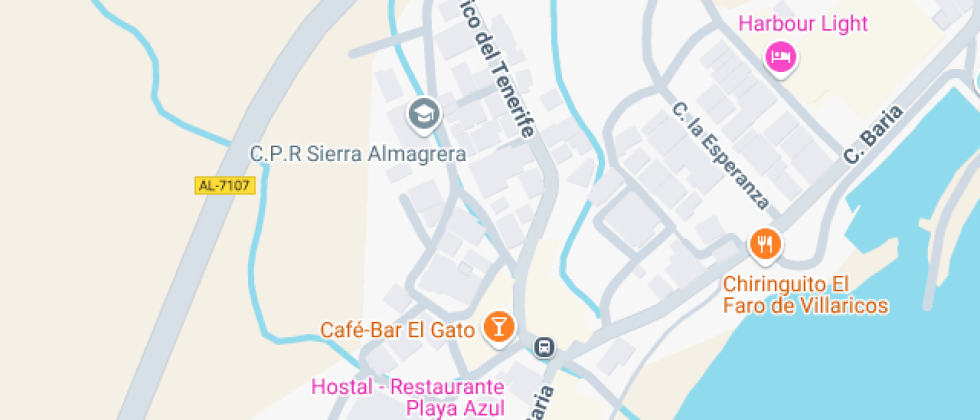This screenshot has height=420, width=980.
Task: Open the Harbour Light hotel marker
Action: (x=780, y=55)
